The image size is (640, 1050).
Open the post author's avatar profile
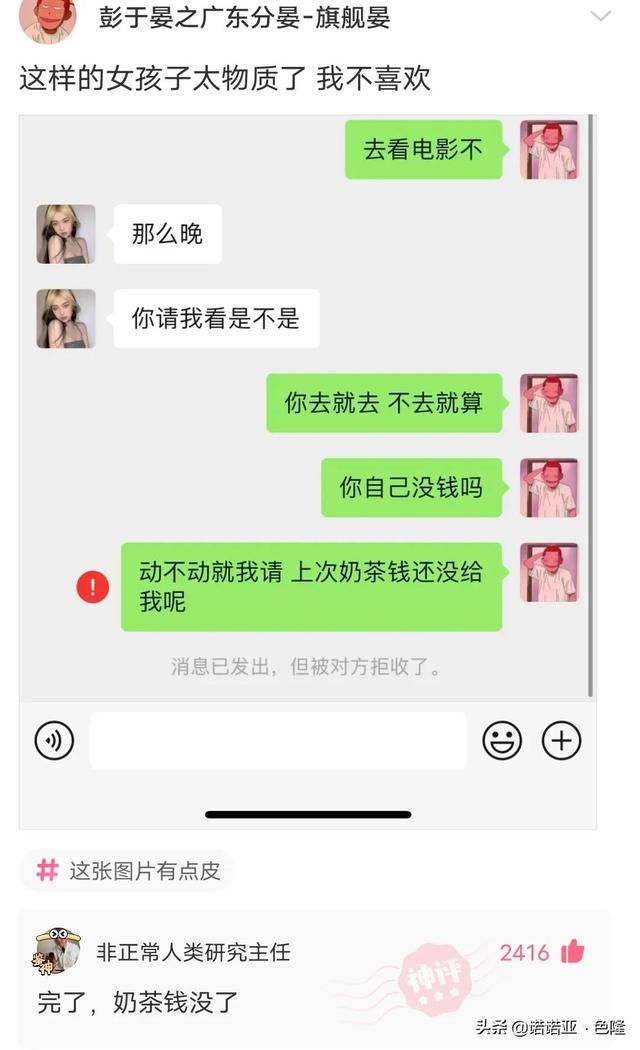point(48,18)
